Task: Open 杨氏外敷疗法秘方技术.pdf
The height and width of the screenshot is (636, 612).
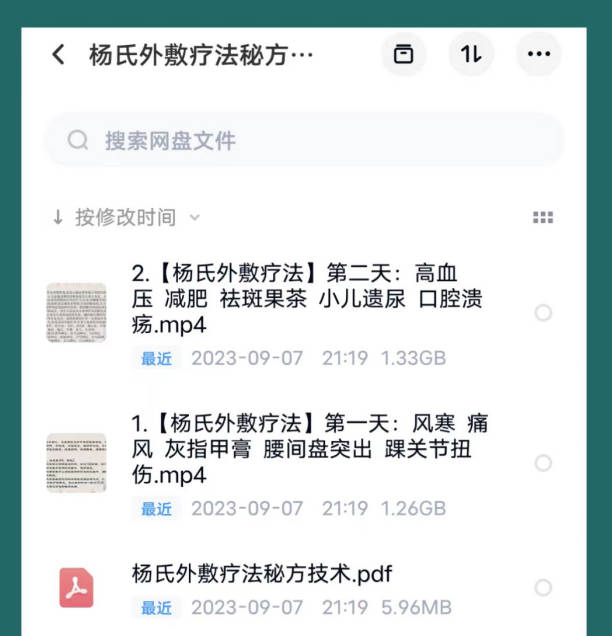Action: click(262, 574)
